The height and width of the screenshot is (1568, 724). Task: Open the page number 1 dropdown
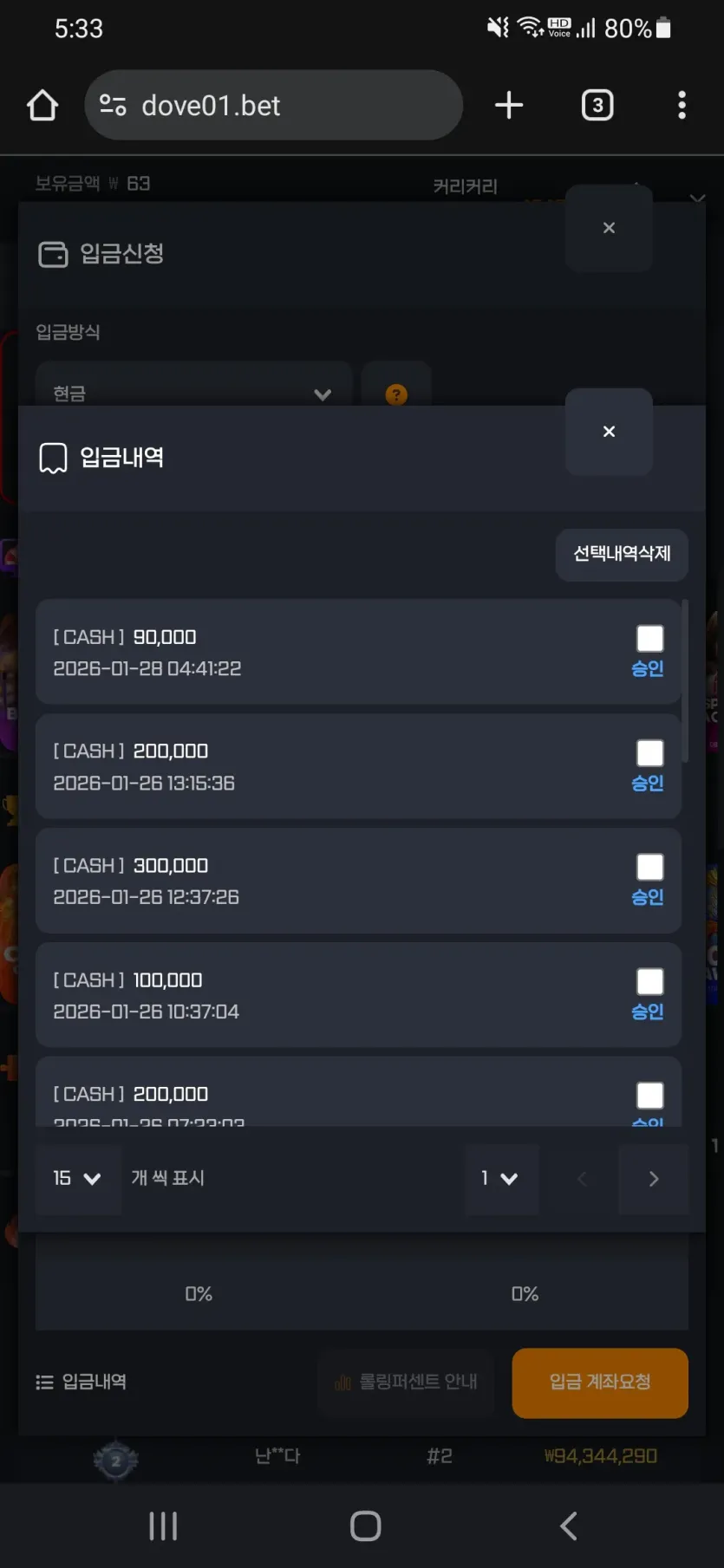pyautogui.click(x=501, y=1178)
